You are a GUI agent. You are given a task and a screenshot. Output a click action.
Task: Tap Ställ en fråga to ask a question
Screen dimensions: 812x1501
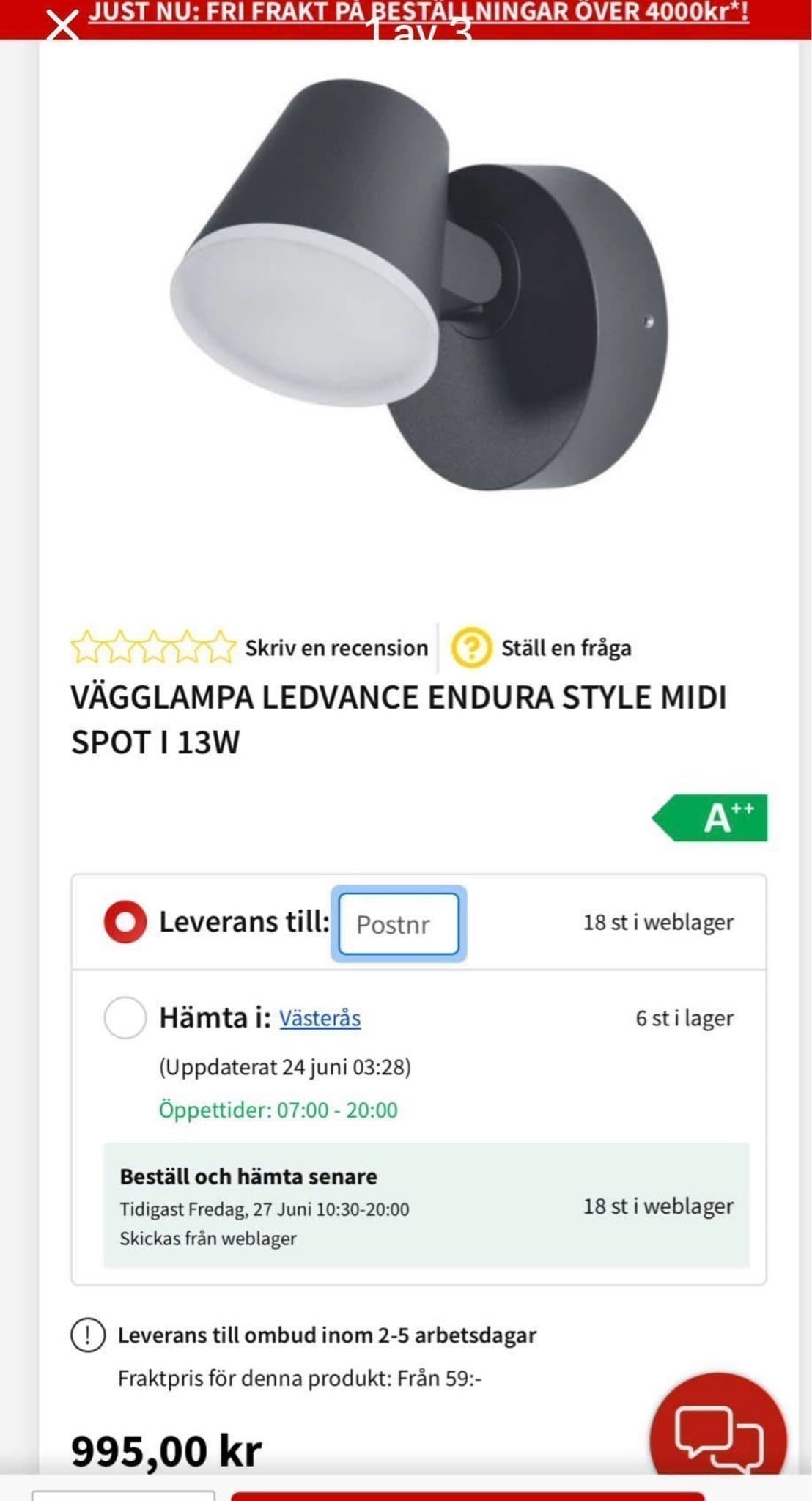click(x=565, y=648)
